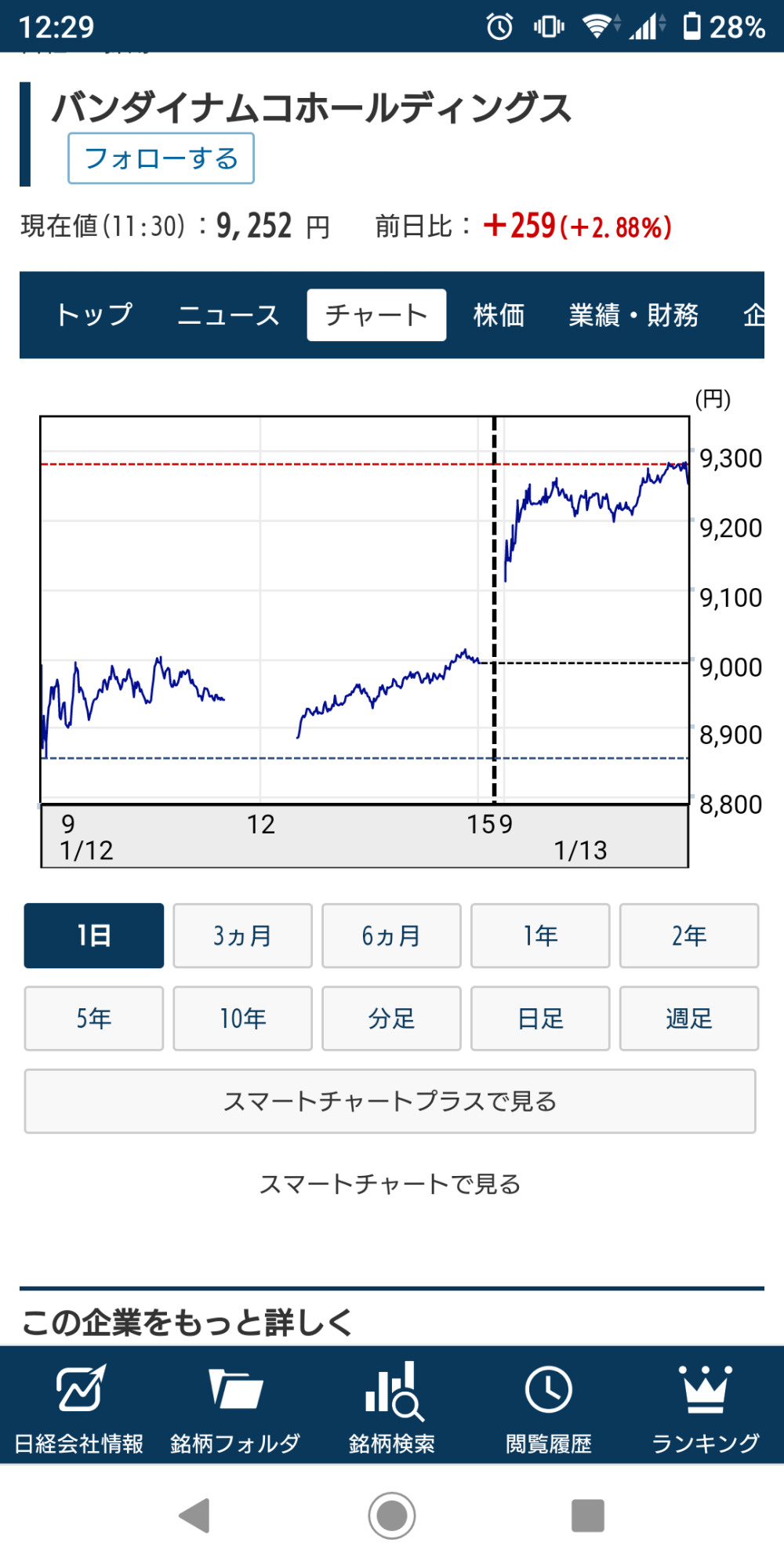Choose the 1年 chart range

point(540,935)
